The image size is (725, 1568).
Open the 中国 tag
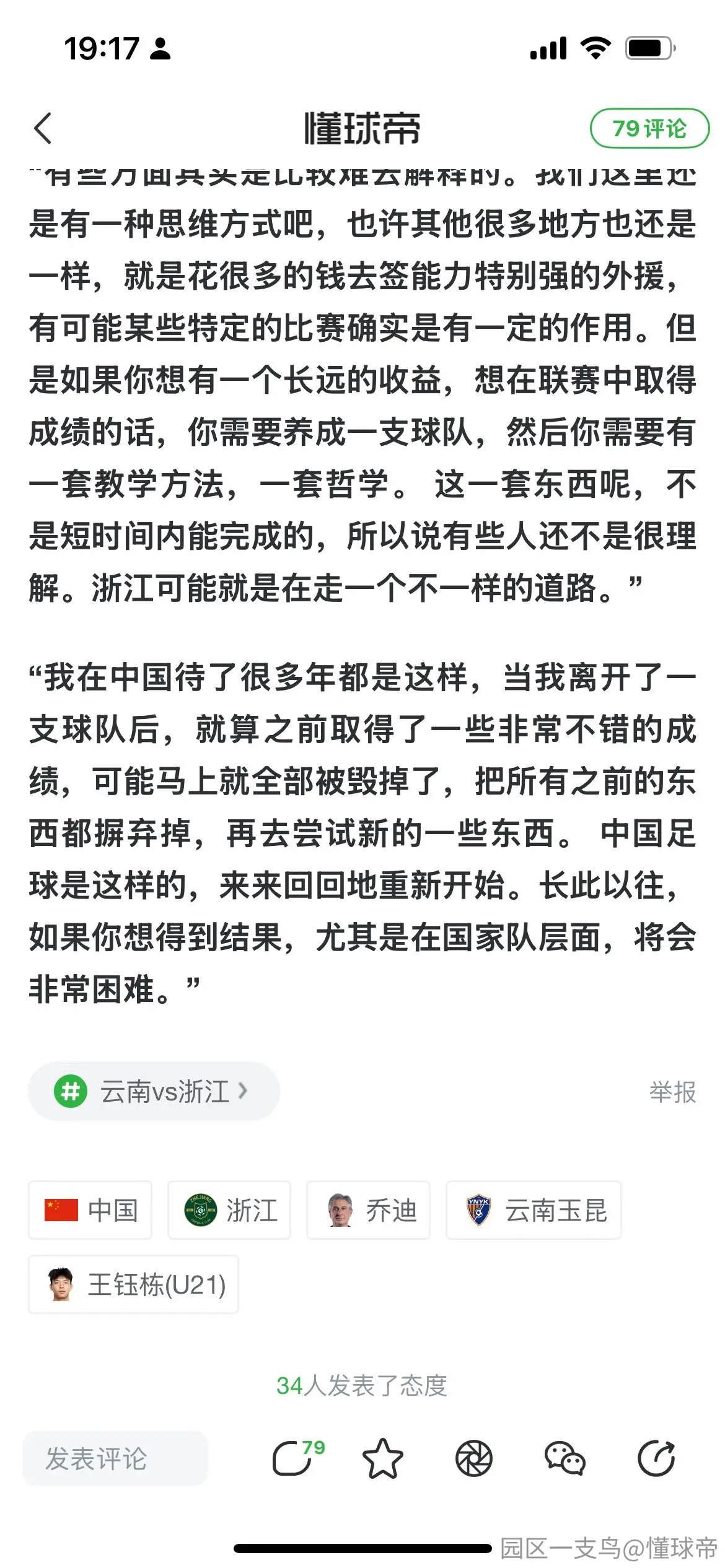point(90,1210)
